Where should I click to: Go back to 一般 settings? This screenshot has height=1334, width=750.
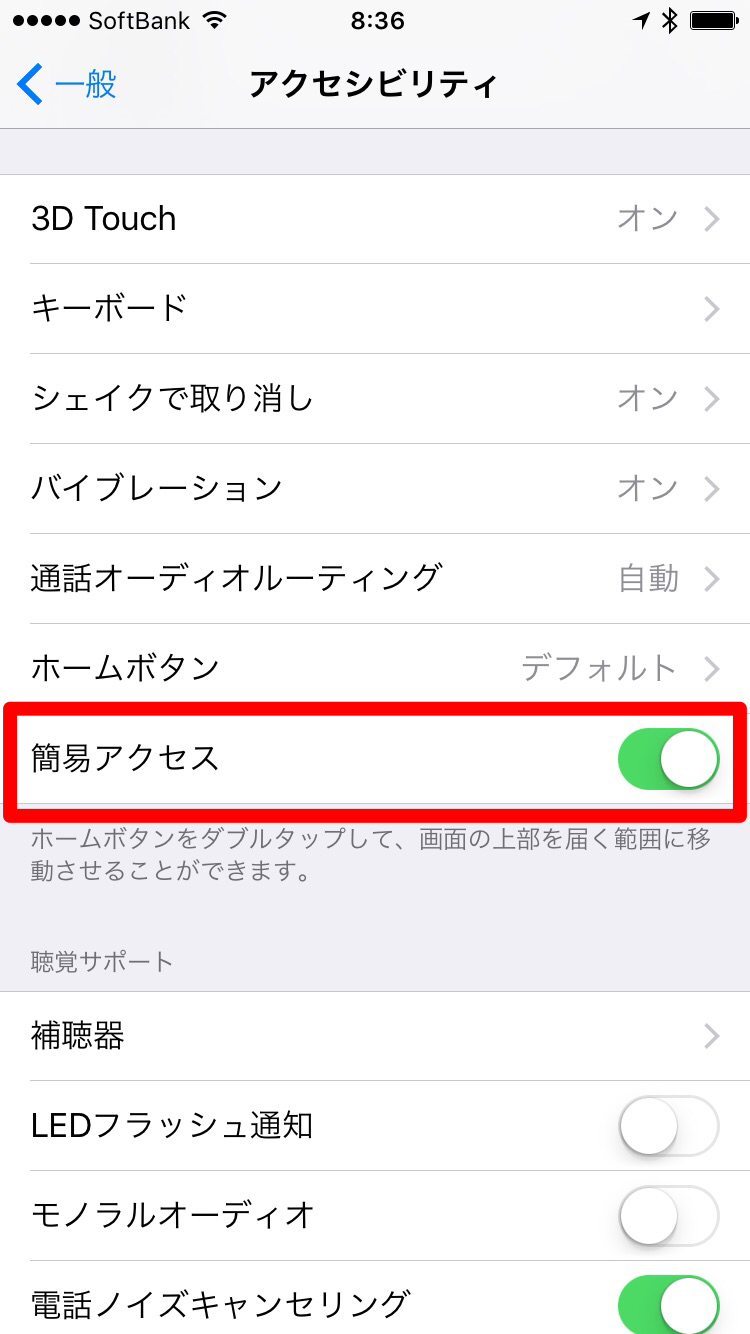coord(68,85)
